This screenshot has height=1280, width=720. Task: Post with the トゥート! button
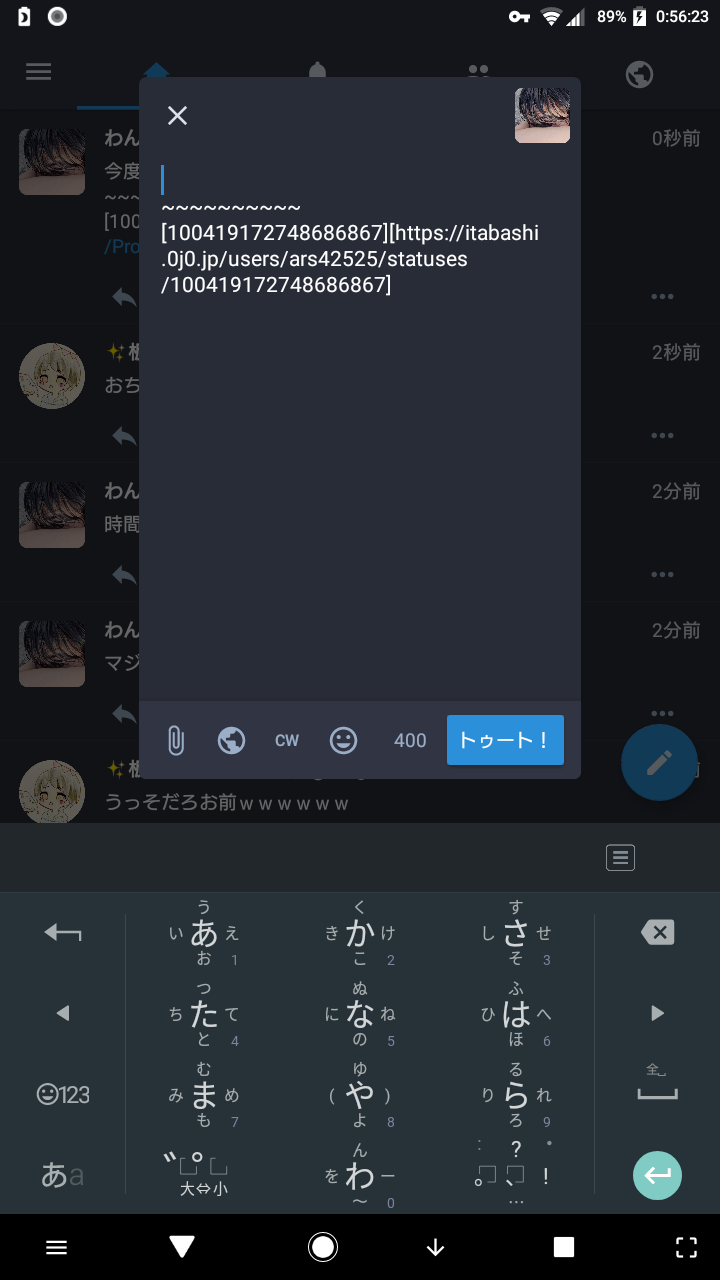point(505,740)
